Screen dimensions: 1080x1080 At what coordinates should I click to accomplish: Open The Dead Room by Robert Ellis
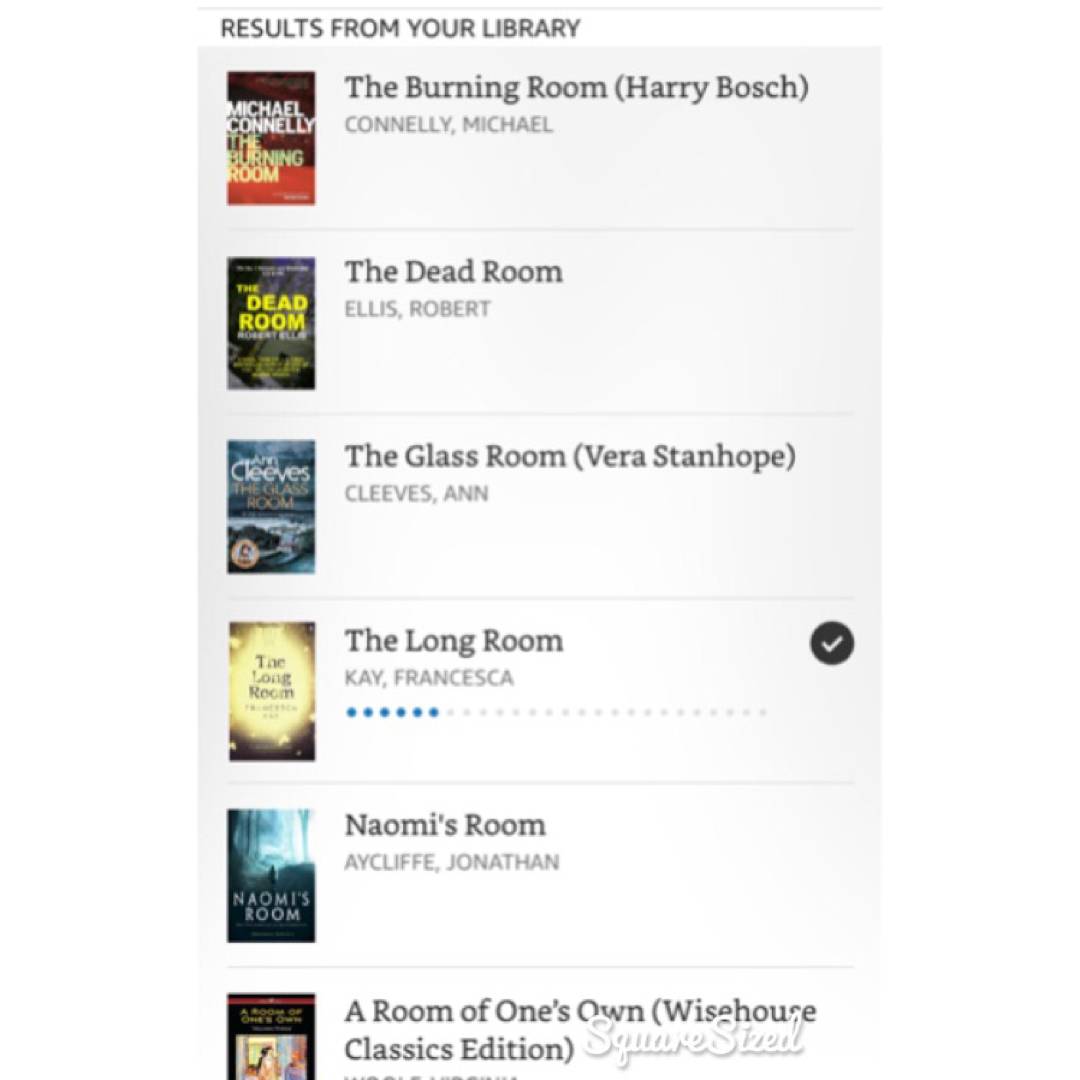pos(453,272)
